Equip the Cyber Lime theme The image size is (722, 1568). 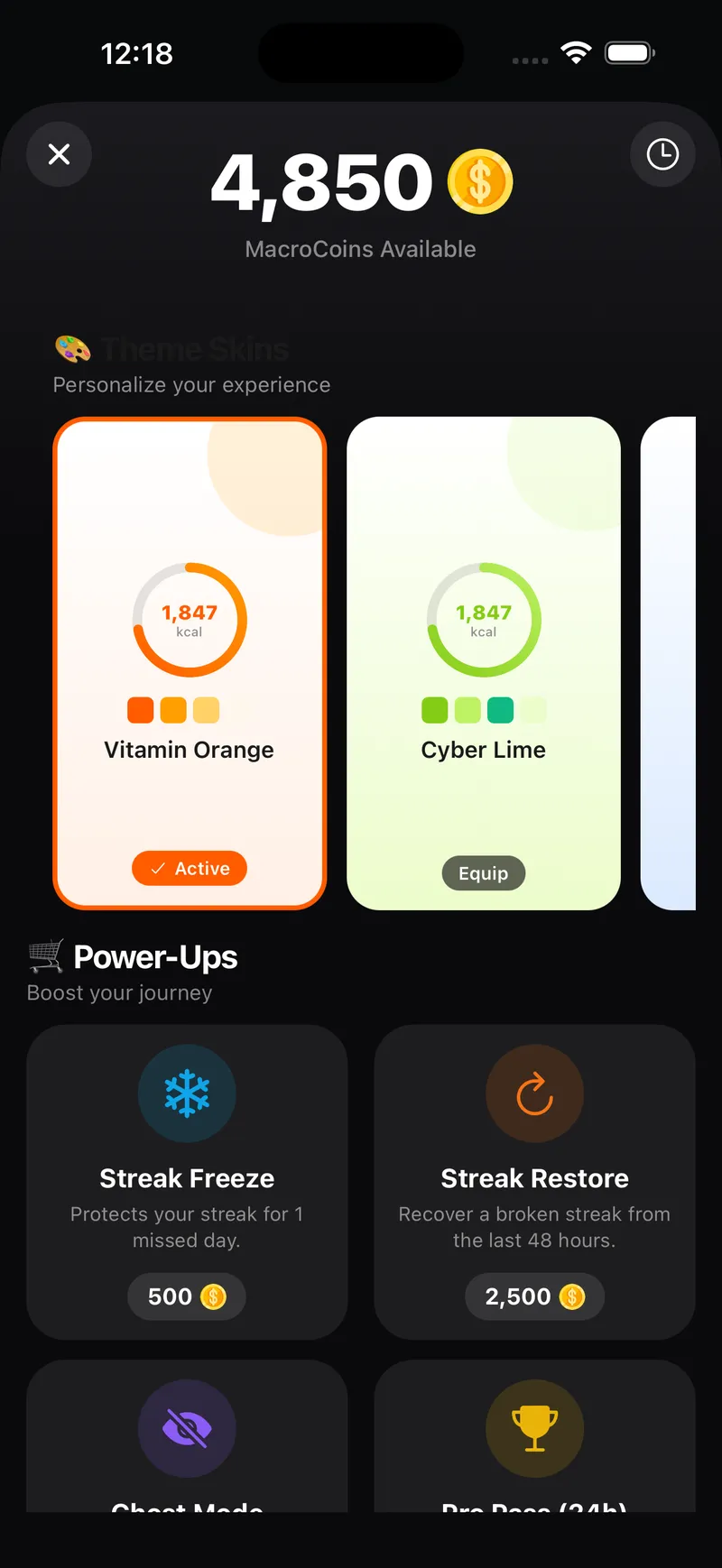coord(483,873)
